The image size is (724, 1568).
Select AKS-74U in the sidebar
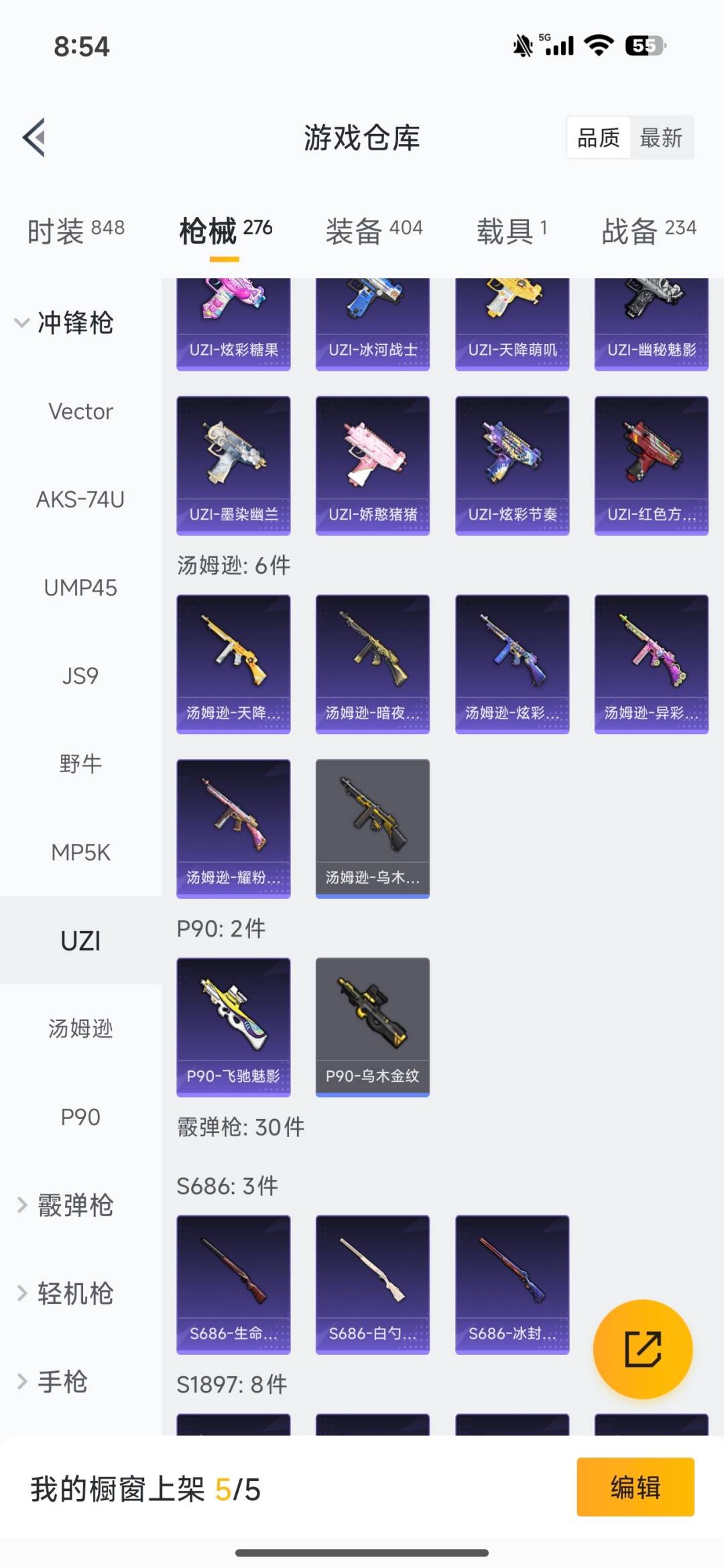click(x=80, y=499)
